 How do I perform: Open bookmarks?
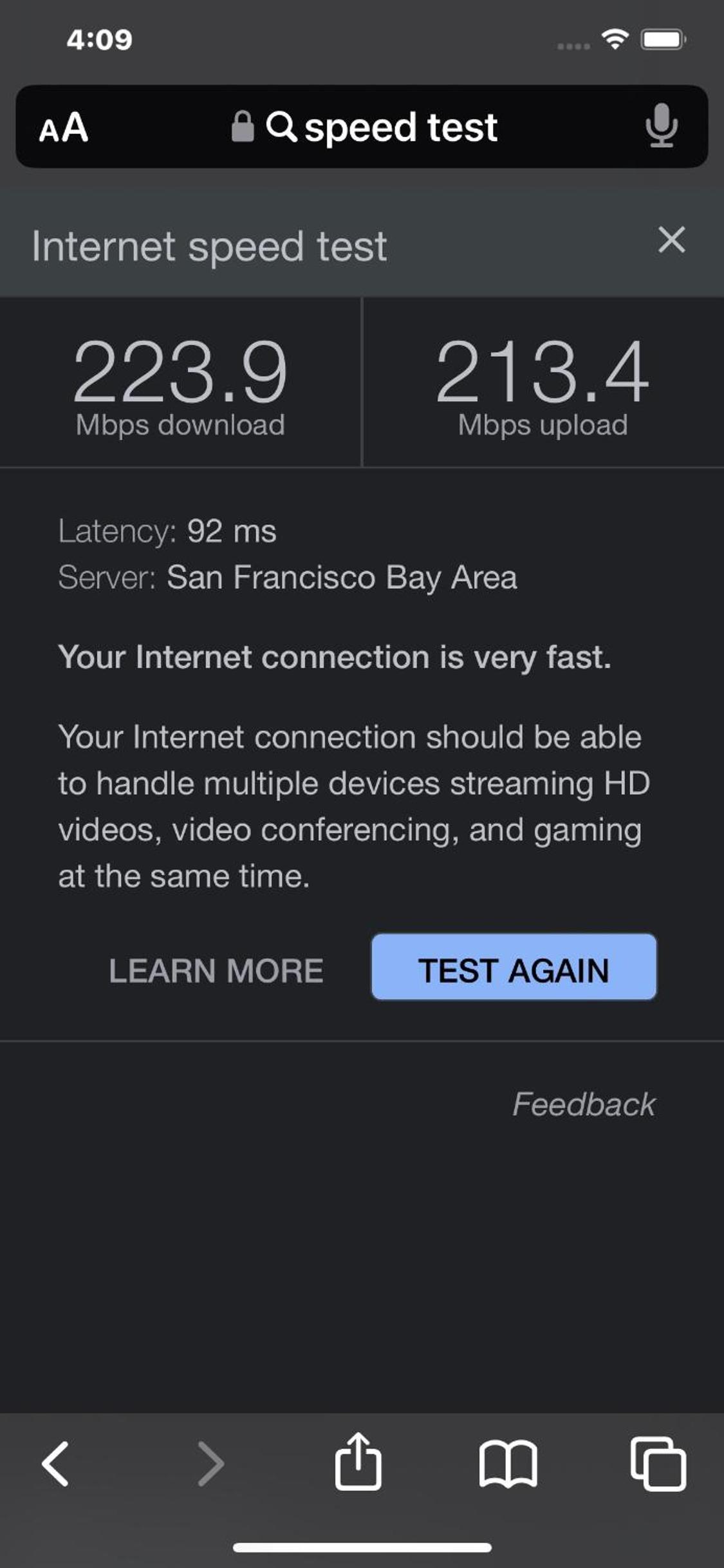click(508, 1464)
